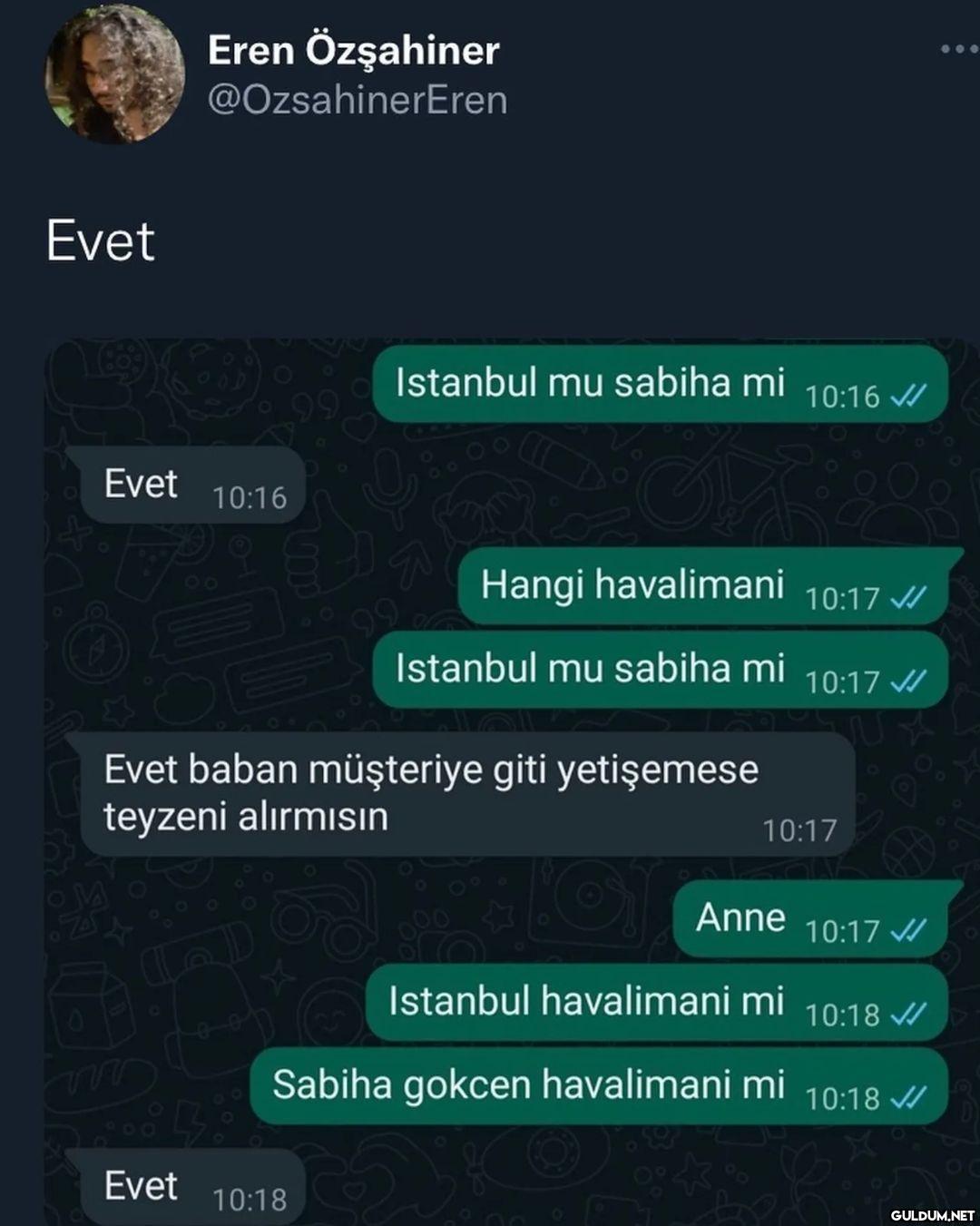Open the tweet's three-dot overflow menu

click(x=958, y=49)
